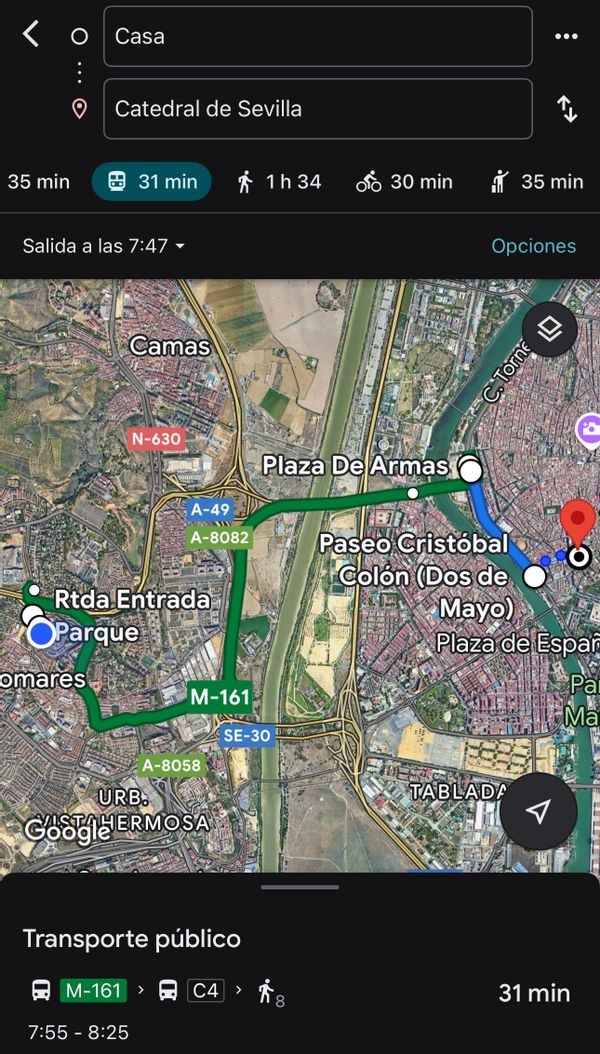Edit the Casa origin field
This screenshot has height=1054, width=600.
click(318, 36)
